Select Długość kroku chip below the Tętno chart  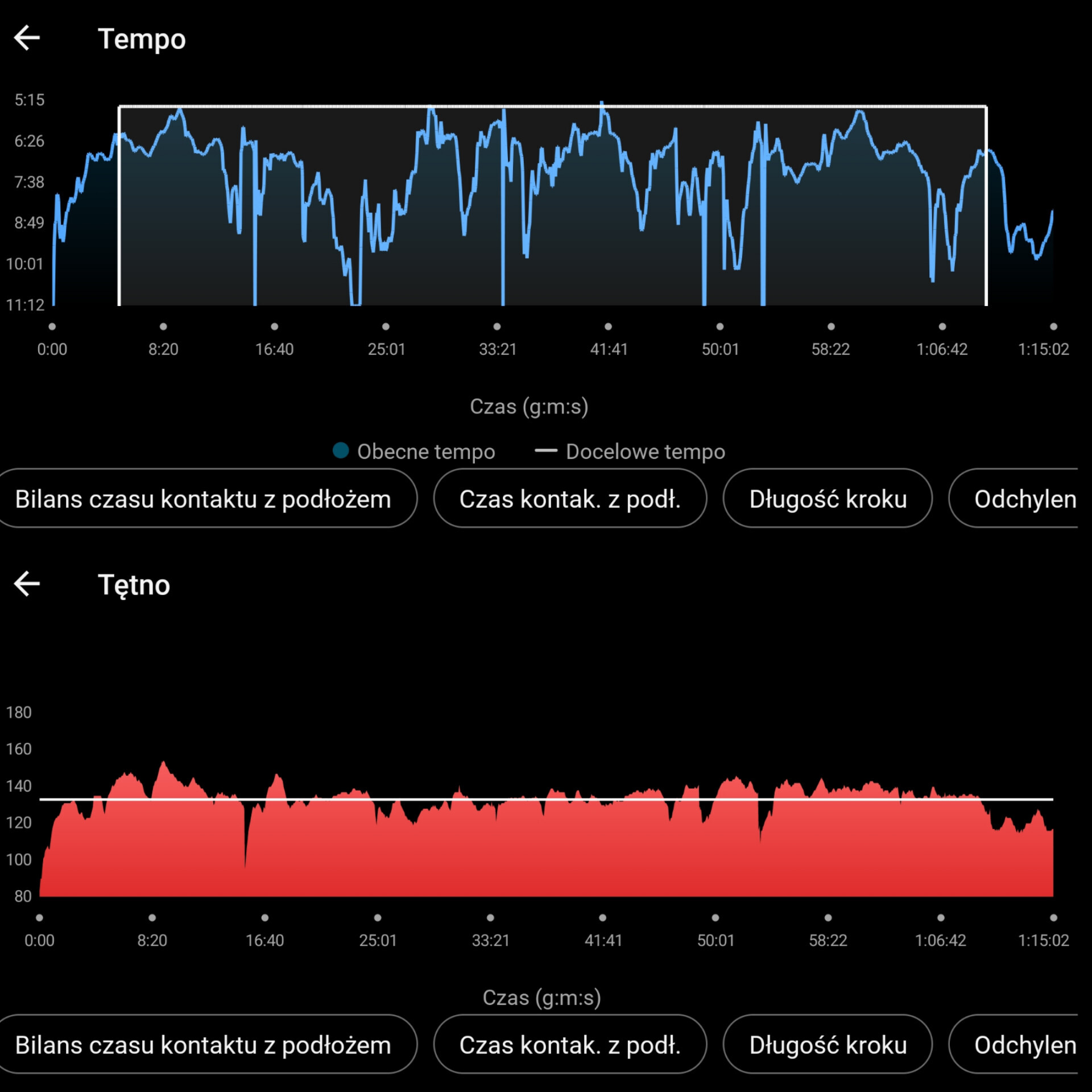click(828, 1044)
